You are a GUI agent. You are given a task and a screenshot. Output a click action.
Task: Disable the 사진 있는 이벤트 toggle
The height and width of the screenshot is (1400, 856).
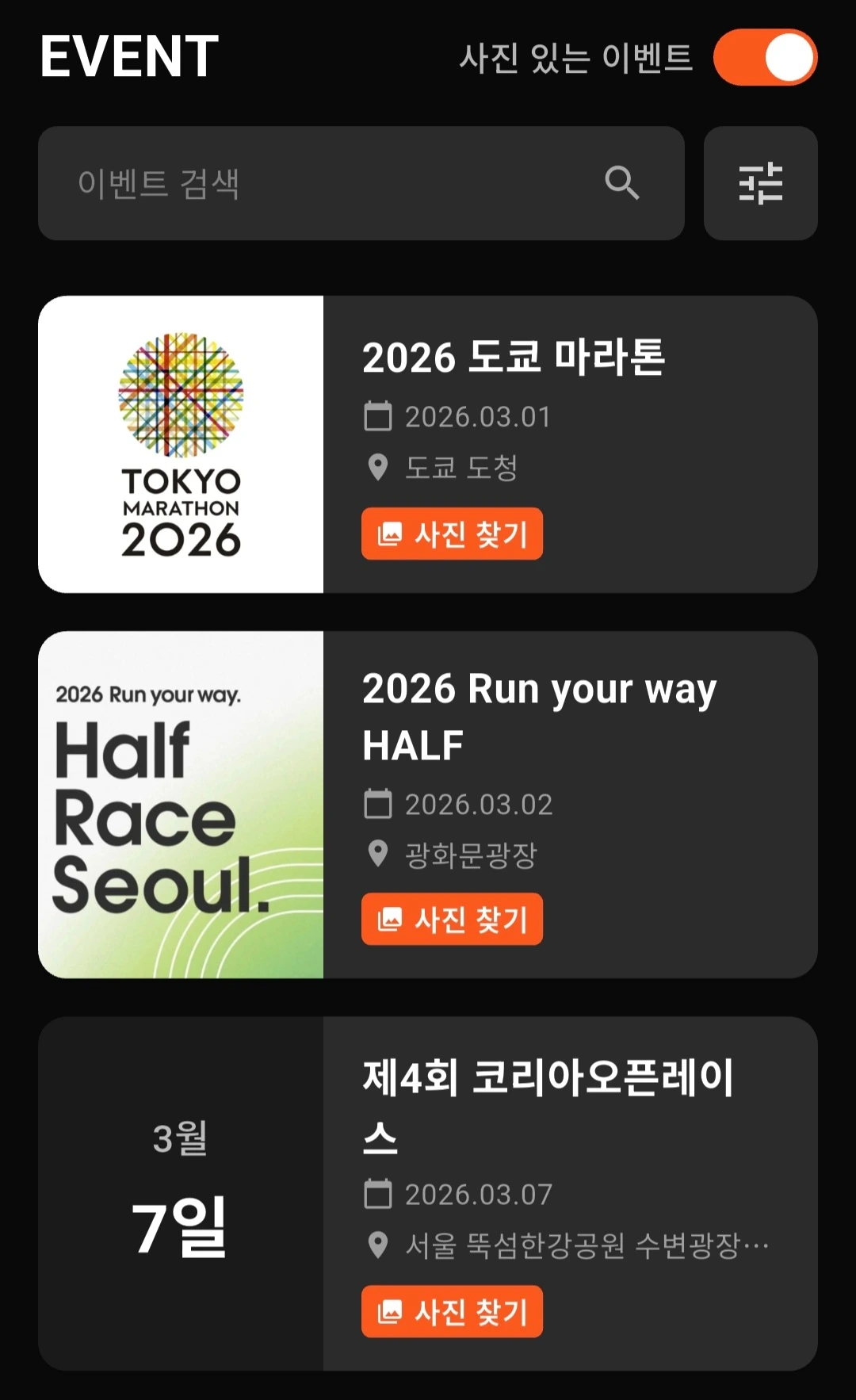(x=765, y=57)
